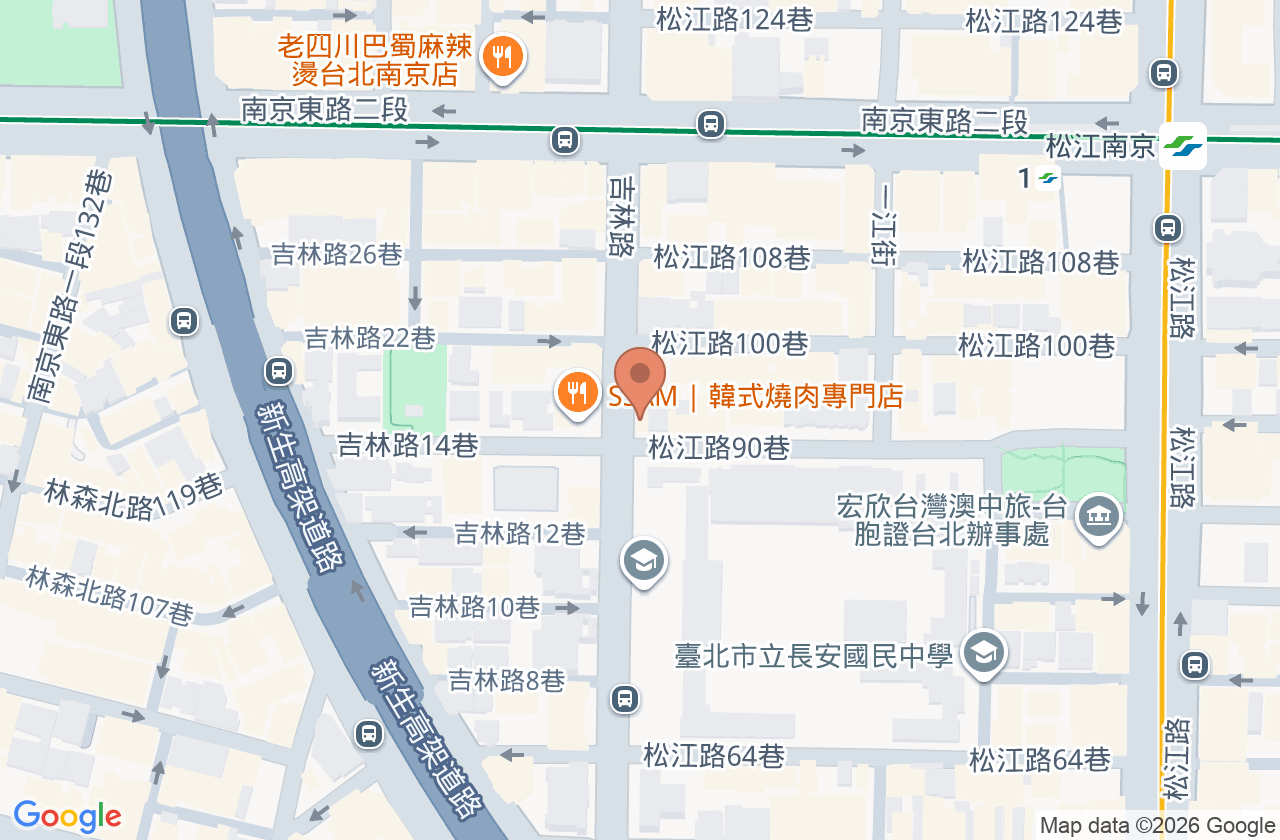Select the bus stop near 吉林路8巷
Image resolution: width=1280 pixels, height=840 pixels.
coord(625,698)
